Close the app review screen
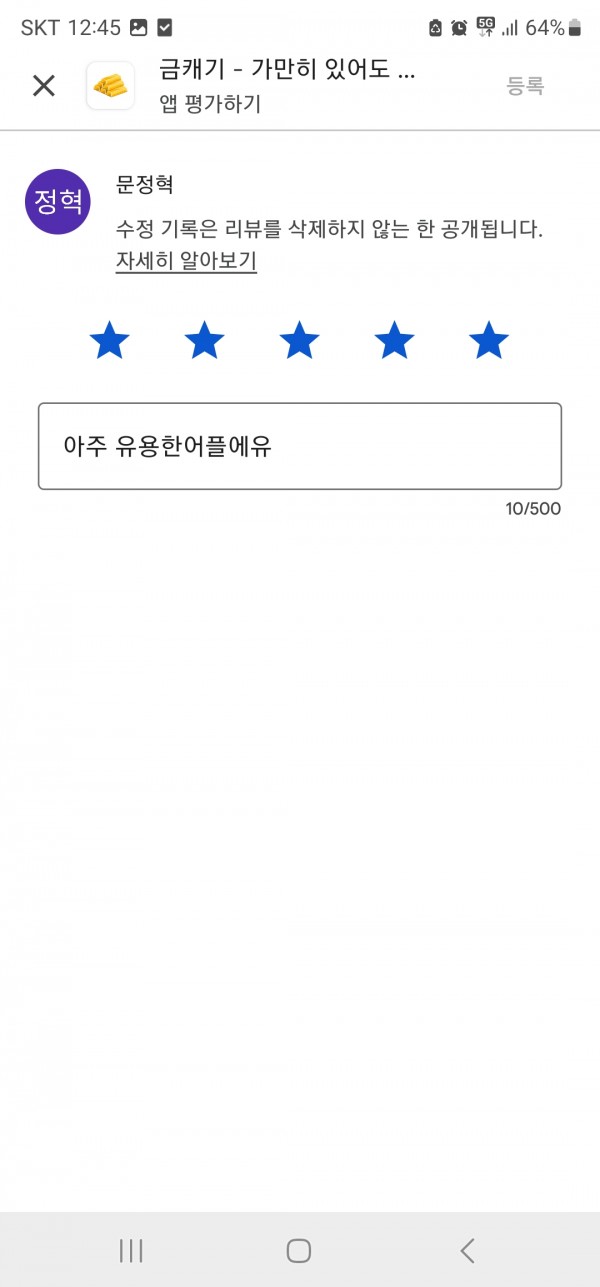 [x=44, y=86]
